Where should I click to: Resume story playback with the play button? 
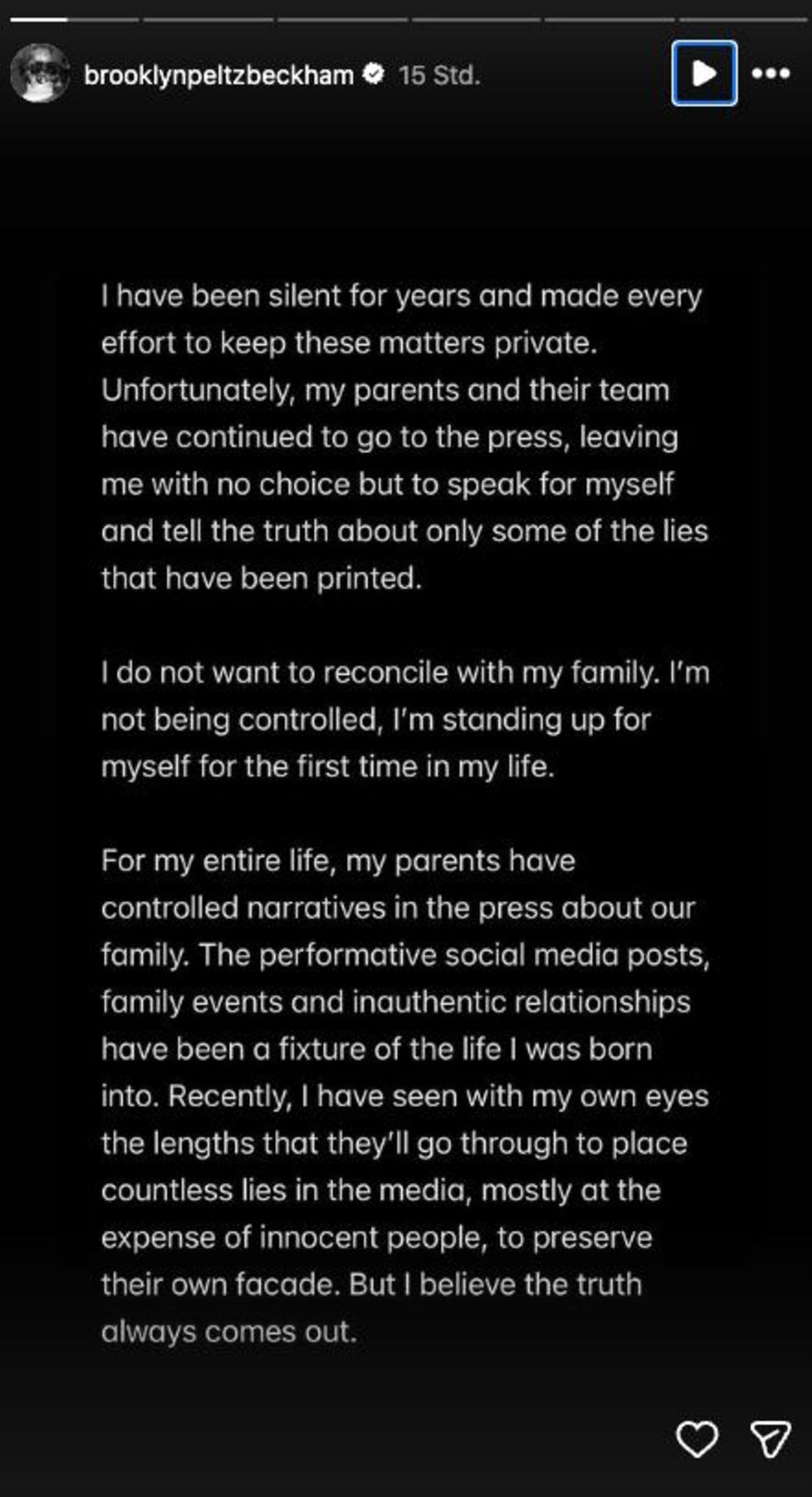coord(704,74)
